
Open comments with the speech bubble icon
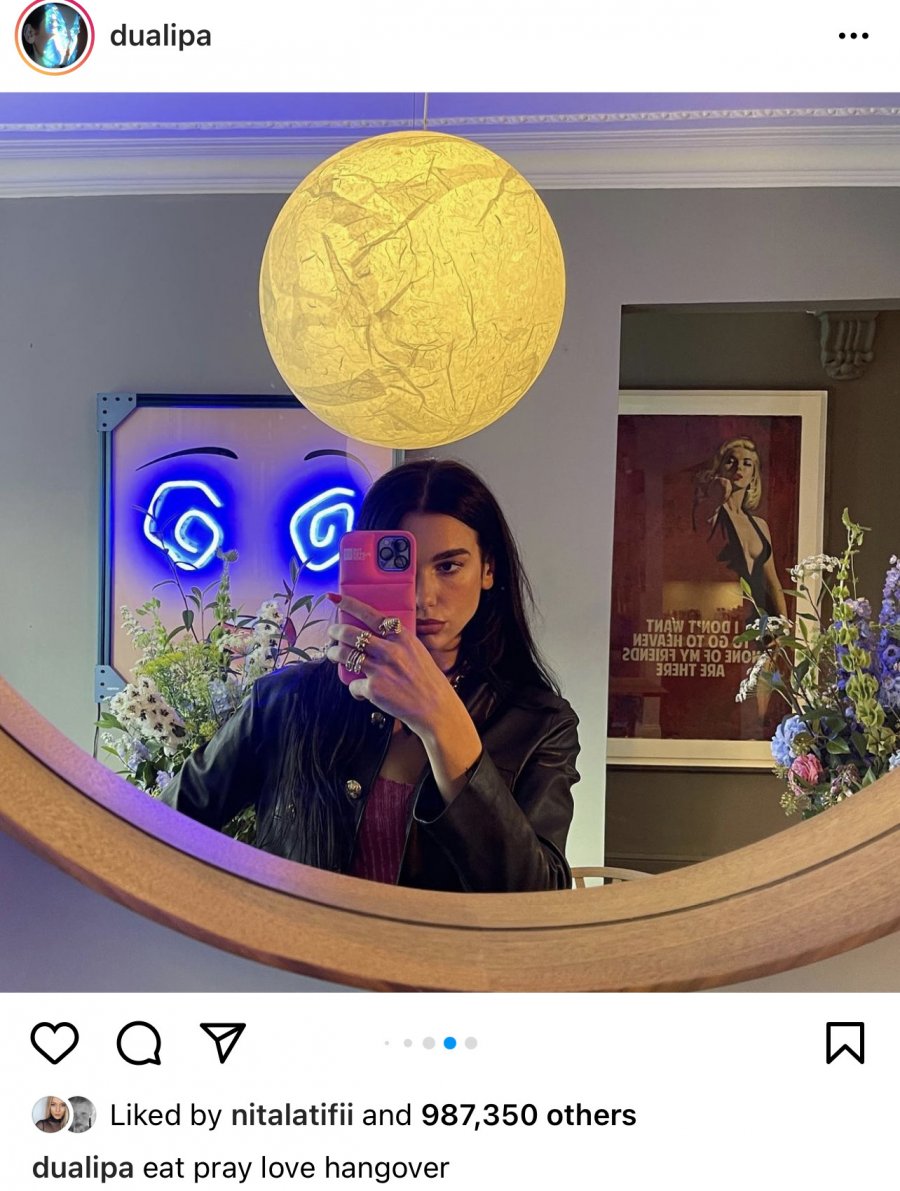coord(138,1043)
